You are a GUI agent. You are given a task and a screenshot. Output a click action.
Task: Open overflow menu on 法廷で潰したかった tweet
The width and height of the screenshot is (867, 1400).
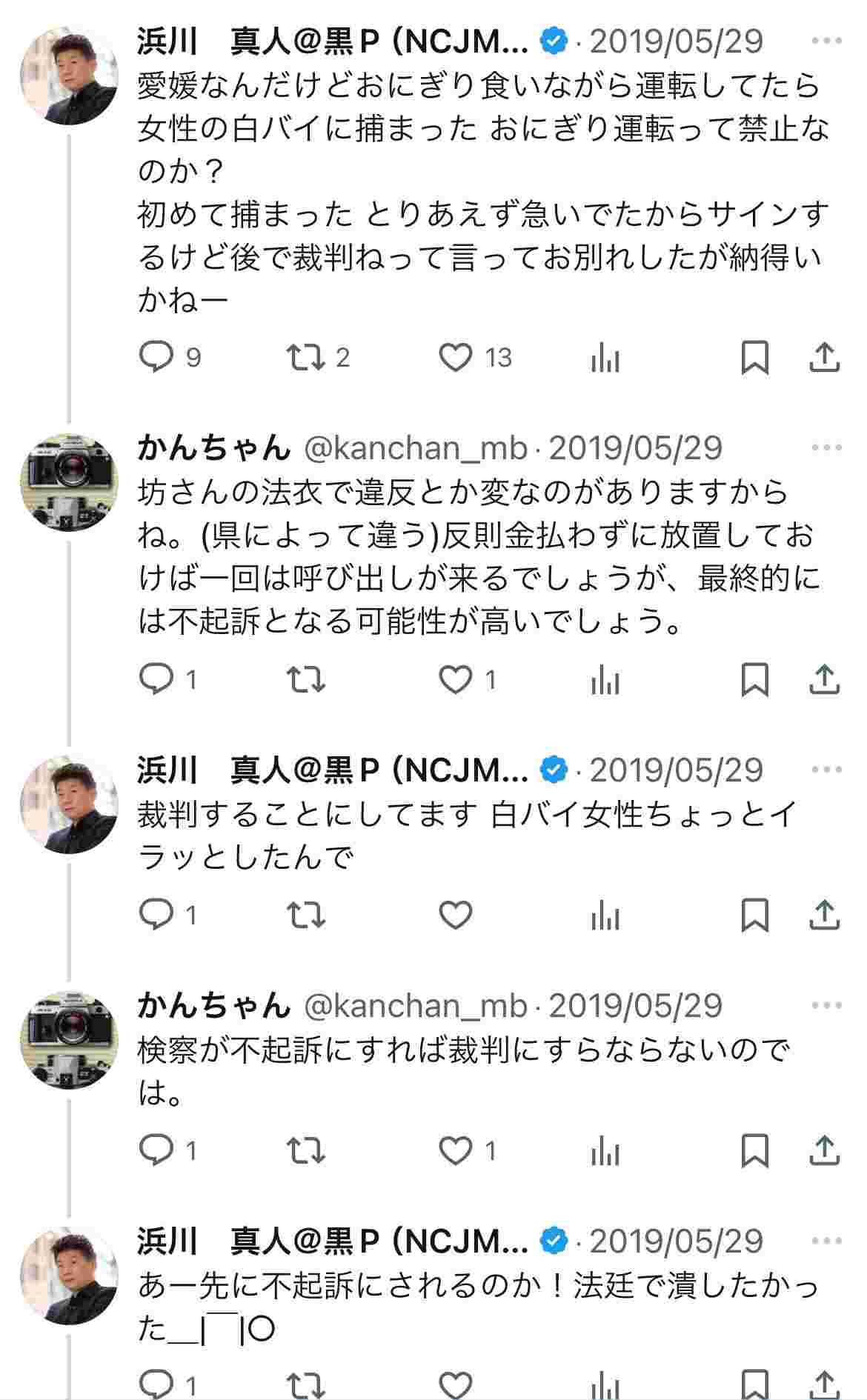pos(826,1241)
